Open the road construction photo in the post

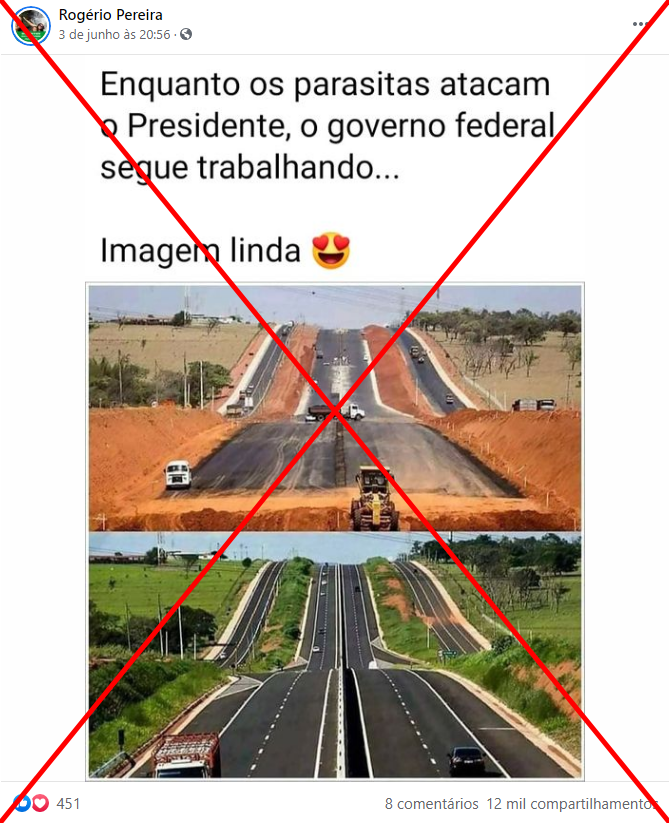point(334,530)
